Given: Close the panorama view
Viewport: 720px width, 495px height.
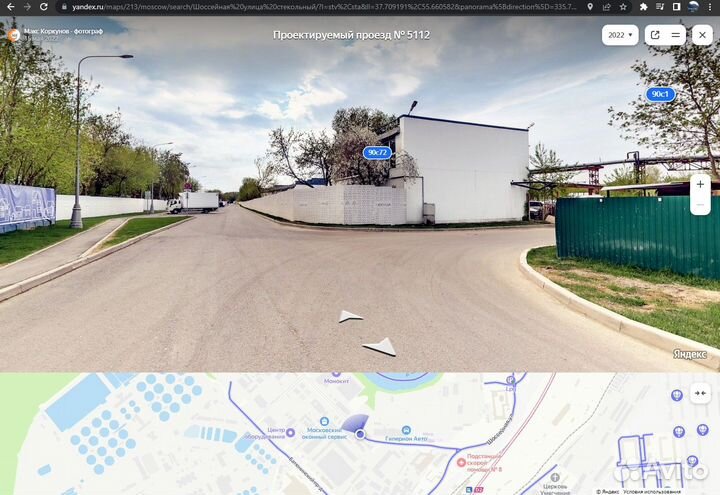Looking at the screenshot, I should click(702, 35).
